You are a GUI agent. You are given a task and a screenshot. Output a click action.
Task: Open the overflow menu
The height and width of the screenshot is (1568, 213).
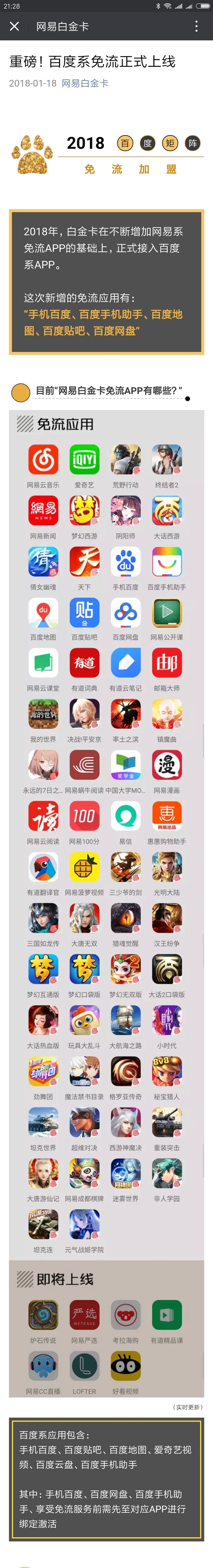[x=196, y=26]
